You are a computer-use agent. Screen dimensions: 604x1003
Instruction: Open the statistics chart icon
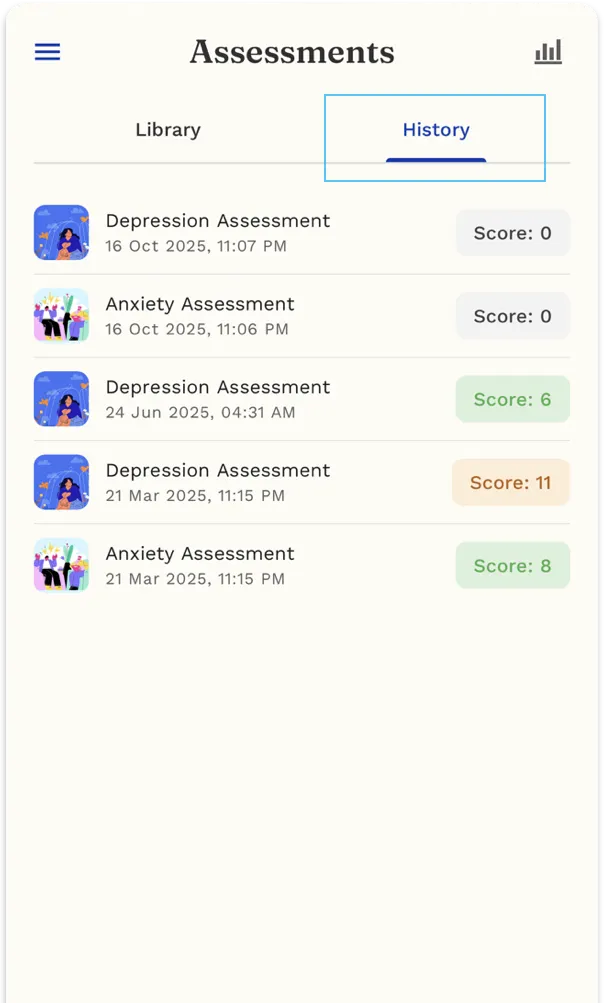[547, 52]
